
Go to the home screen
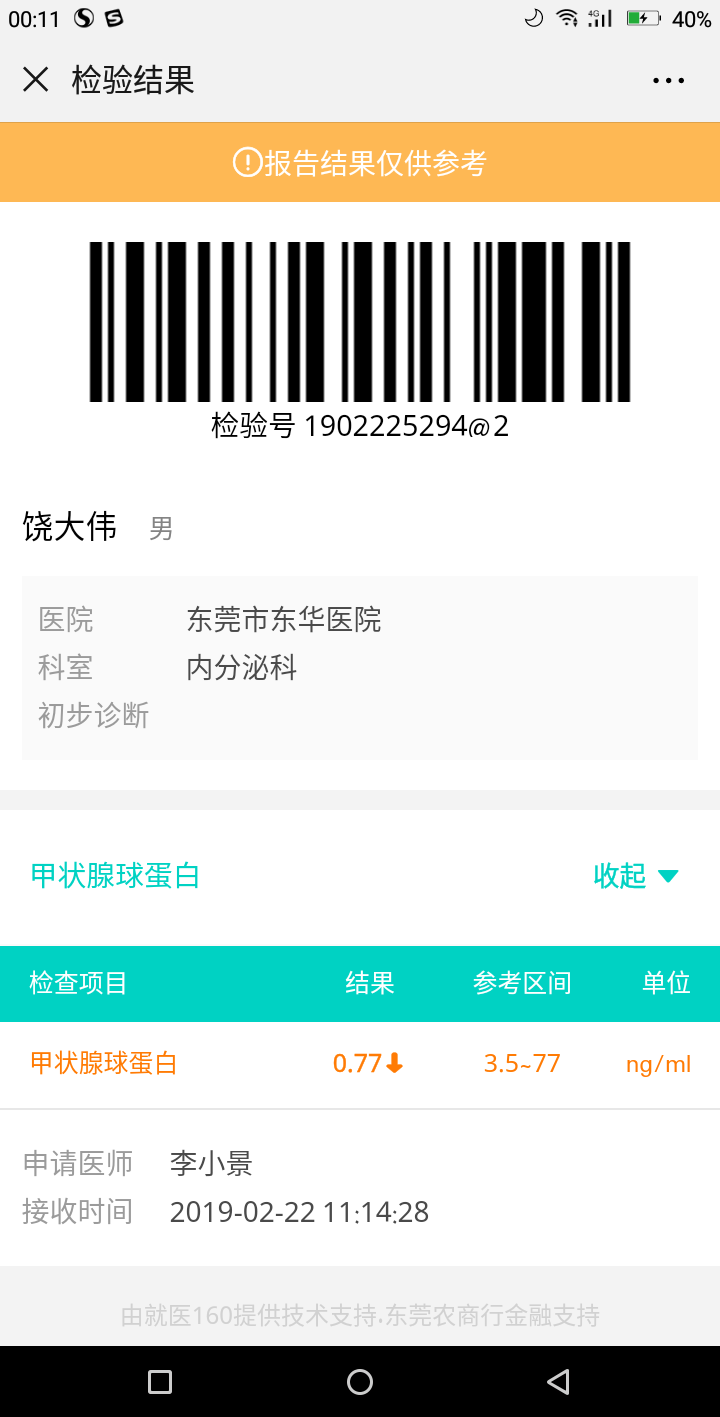pos(360,1382)
